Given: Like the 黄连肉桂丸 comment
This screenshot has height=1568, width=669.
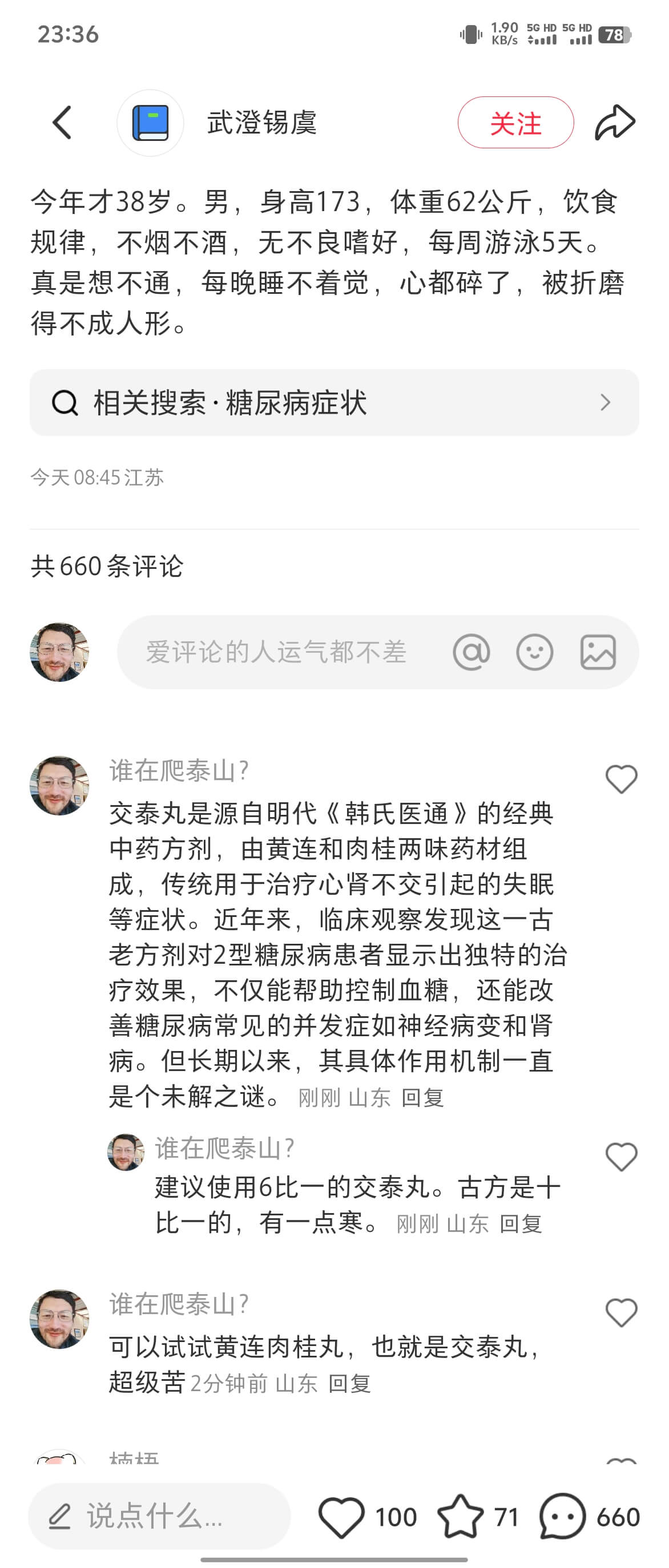Looking at the screenshot, I should (621, 1312).
